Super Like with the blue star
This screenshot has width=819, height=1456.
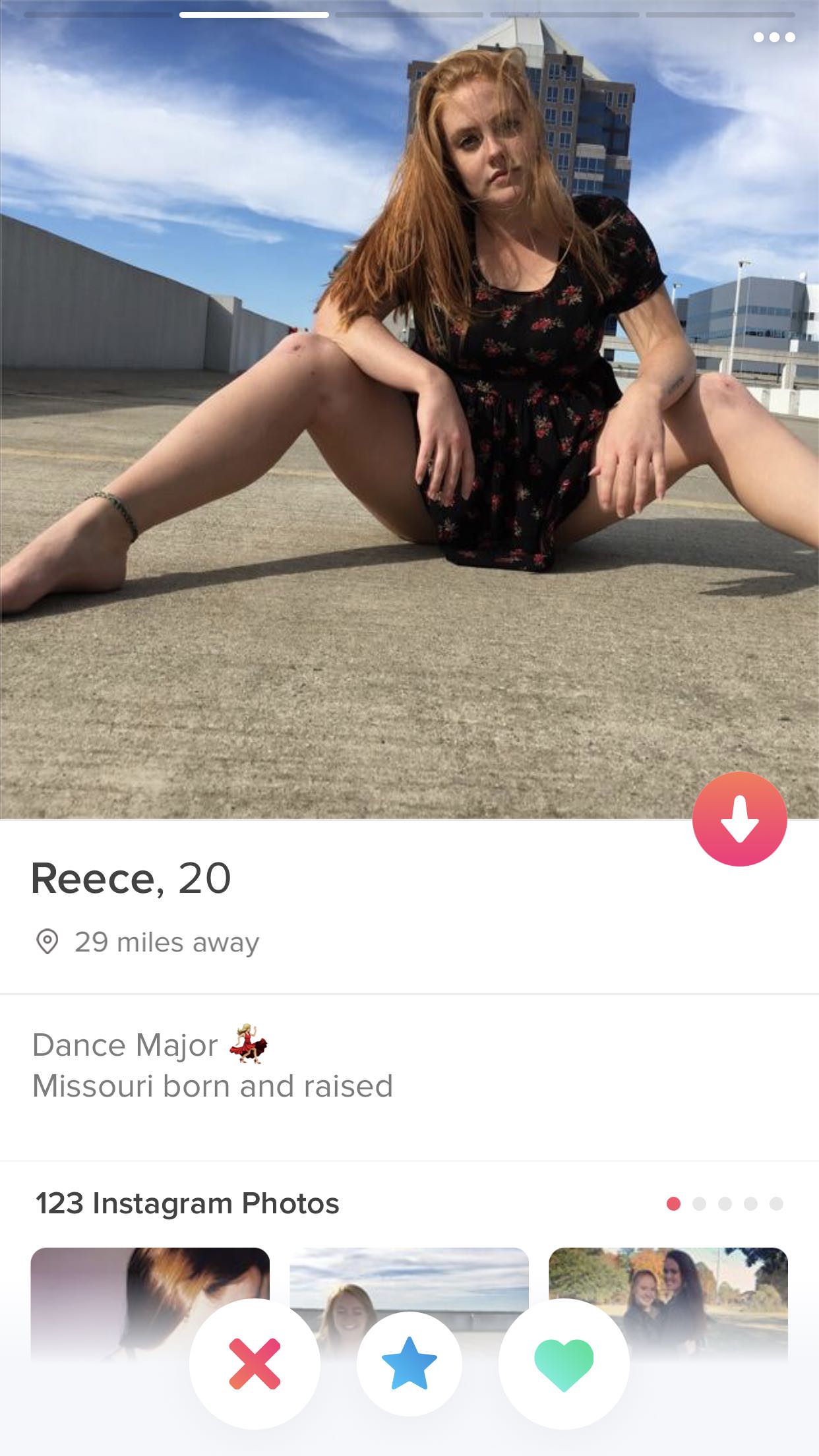[409, 1364]
